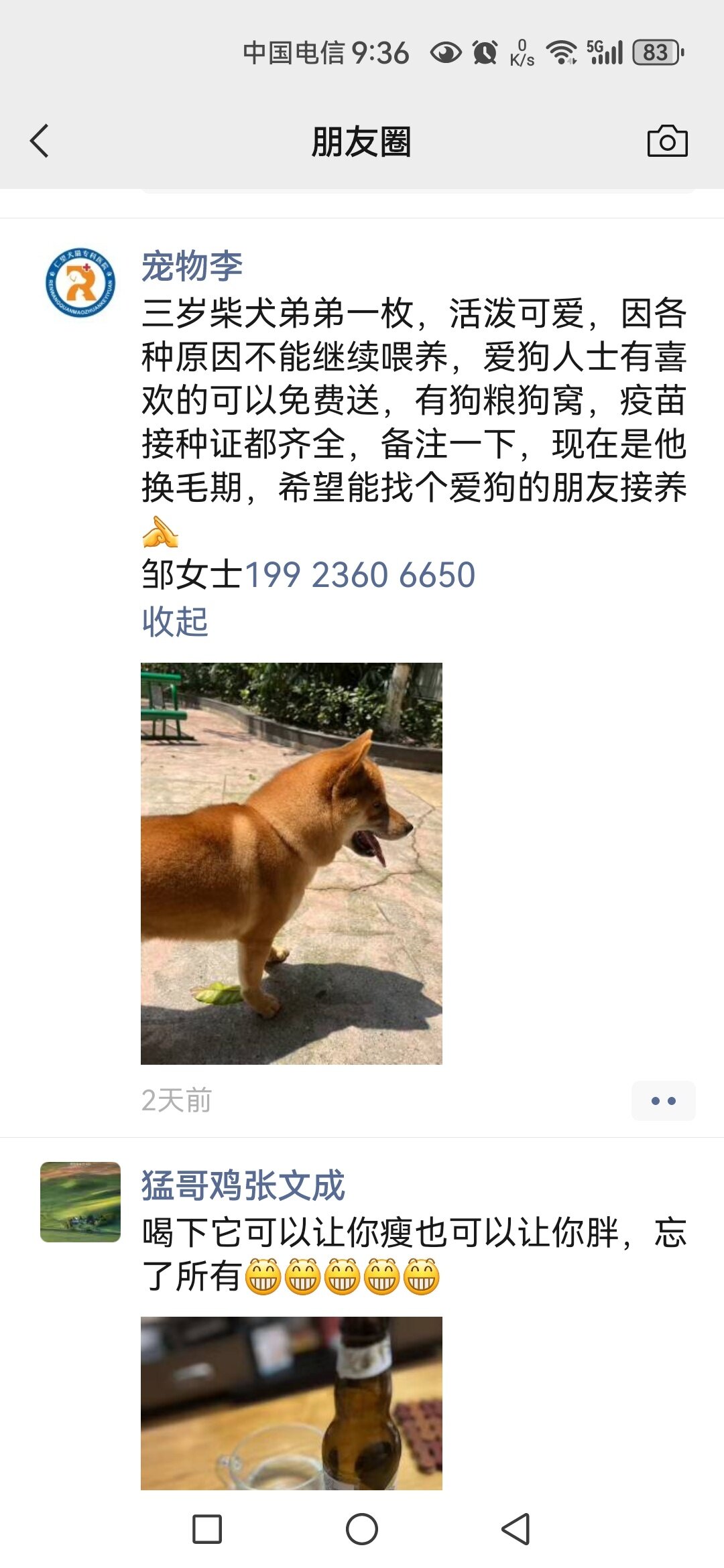The width and height of the screenshot is (724, 1568).
Task: Go back from the 朋友圈 page
Action: tap(40, 141)
